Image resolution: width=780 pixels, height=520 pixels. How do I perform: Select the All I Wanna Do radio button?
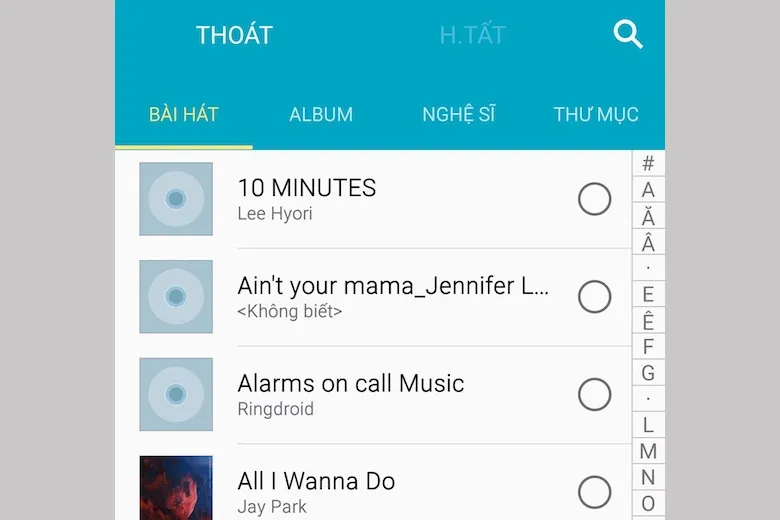tap(595, 492)
